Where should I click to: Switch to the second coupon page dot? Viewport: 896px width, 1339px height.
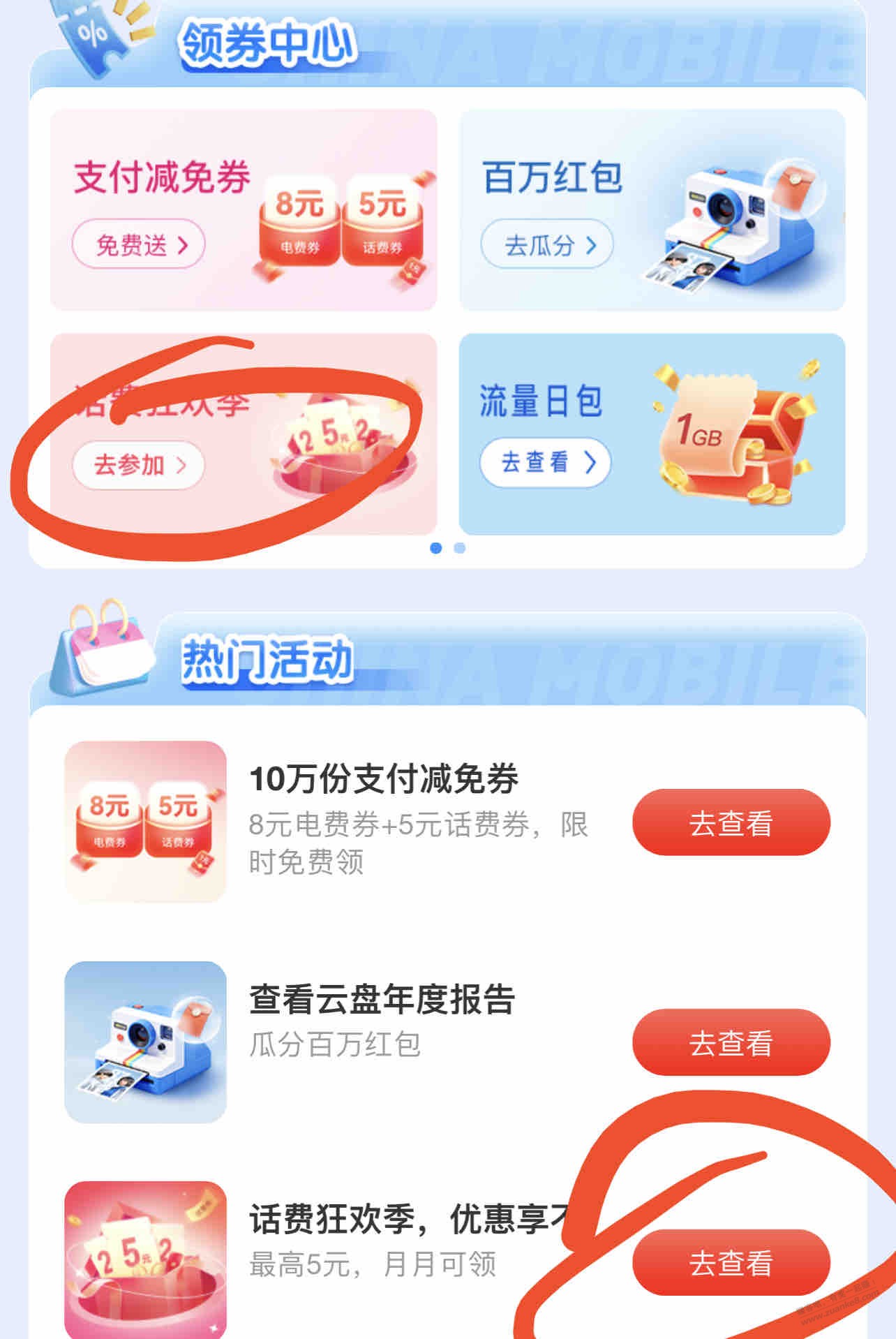click(x=459, y=548)
